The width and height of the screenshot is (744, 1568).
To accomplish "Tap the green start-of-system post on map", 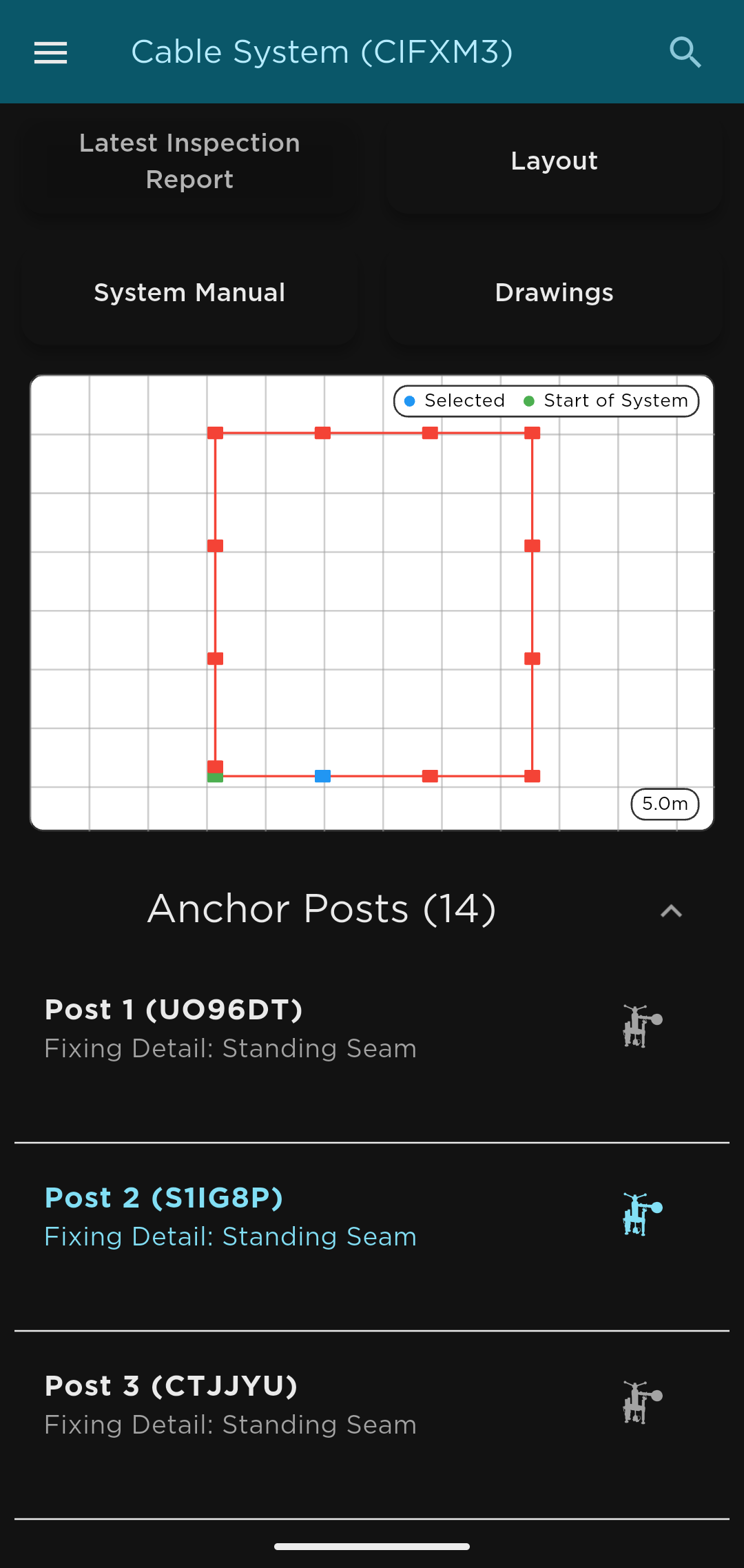I will tap(215, 778).
